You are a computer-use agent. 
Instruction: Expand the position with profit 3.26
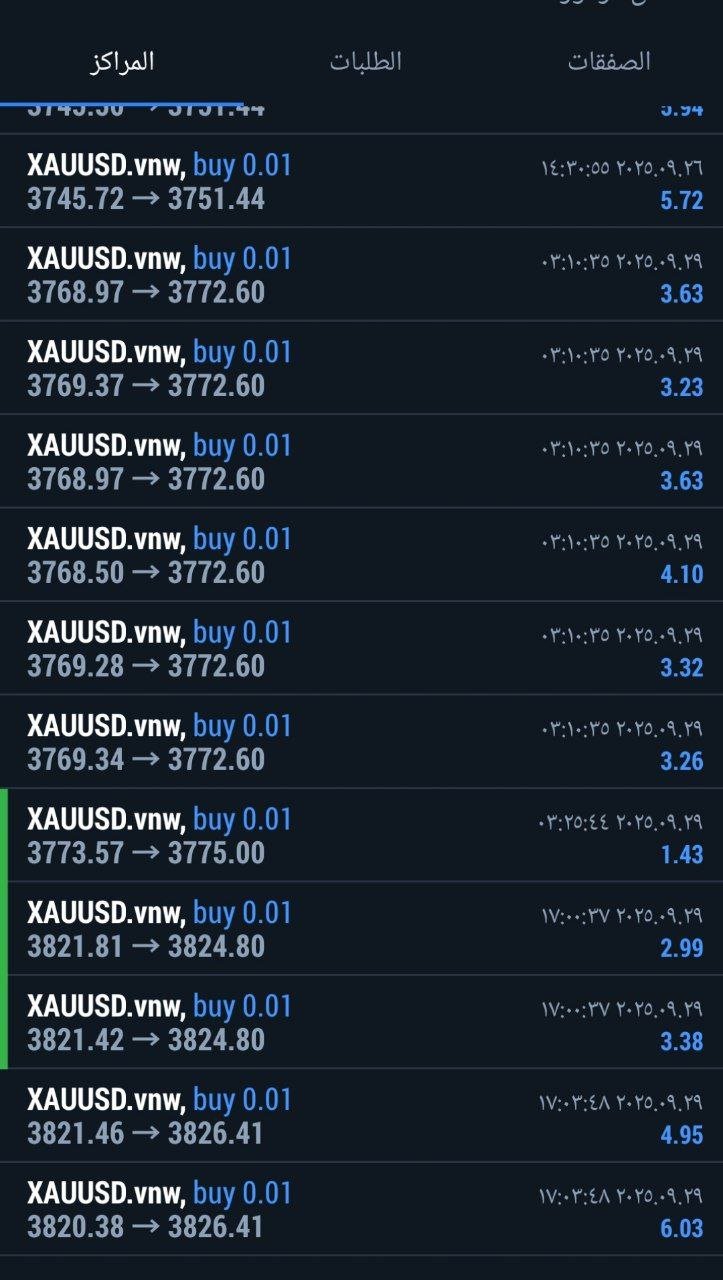tap(361, 742)
